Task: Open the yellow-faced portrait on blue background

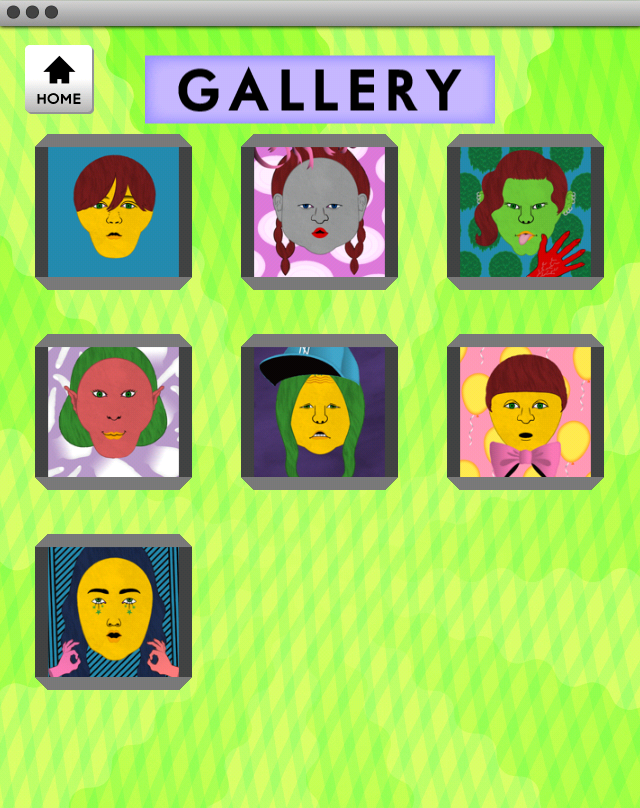Action: point(113,212)
